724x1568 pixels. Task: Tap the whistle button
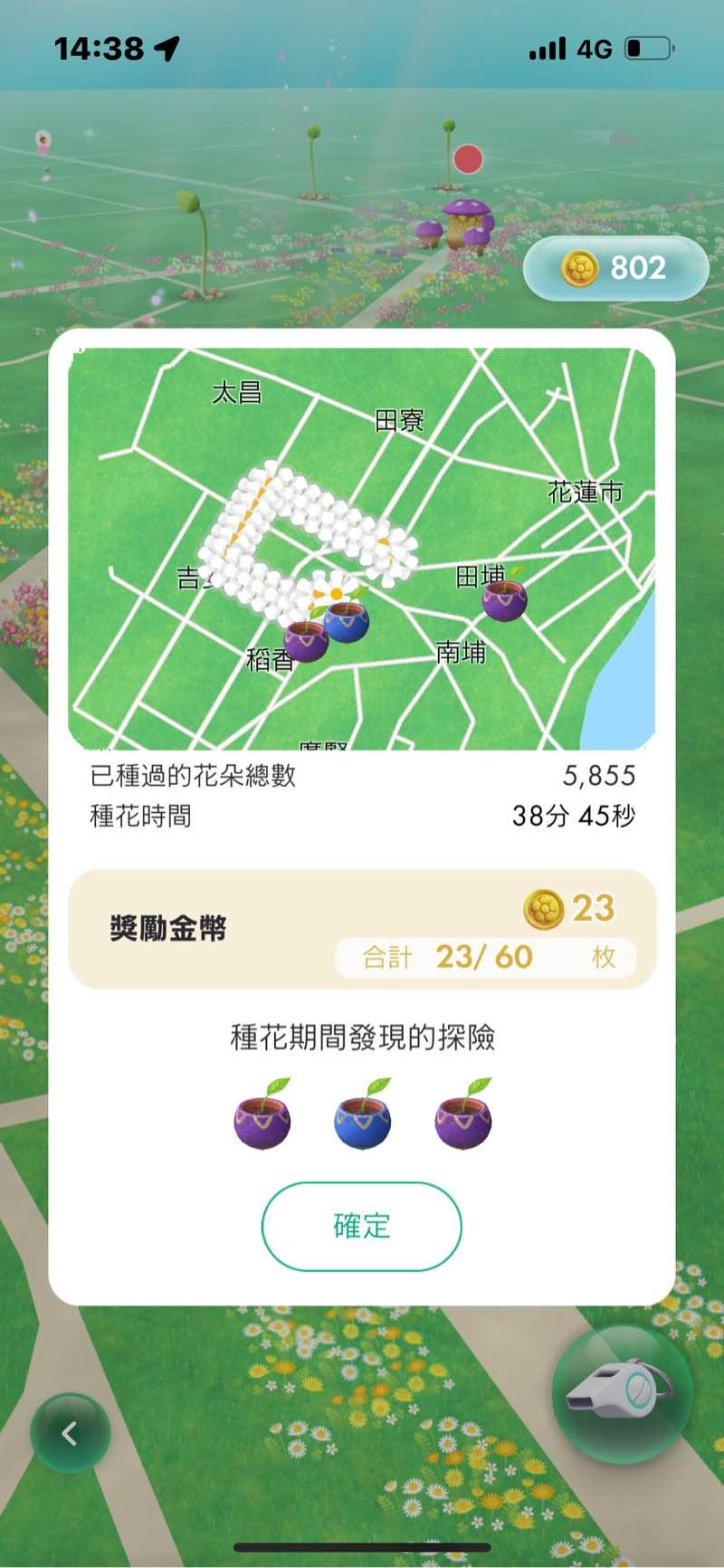623,1392
